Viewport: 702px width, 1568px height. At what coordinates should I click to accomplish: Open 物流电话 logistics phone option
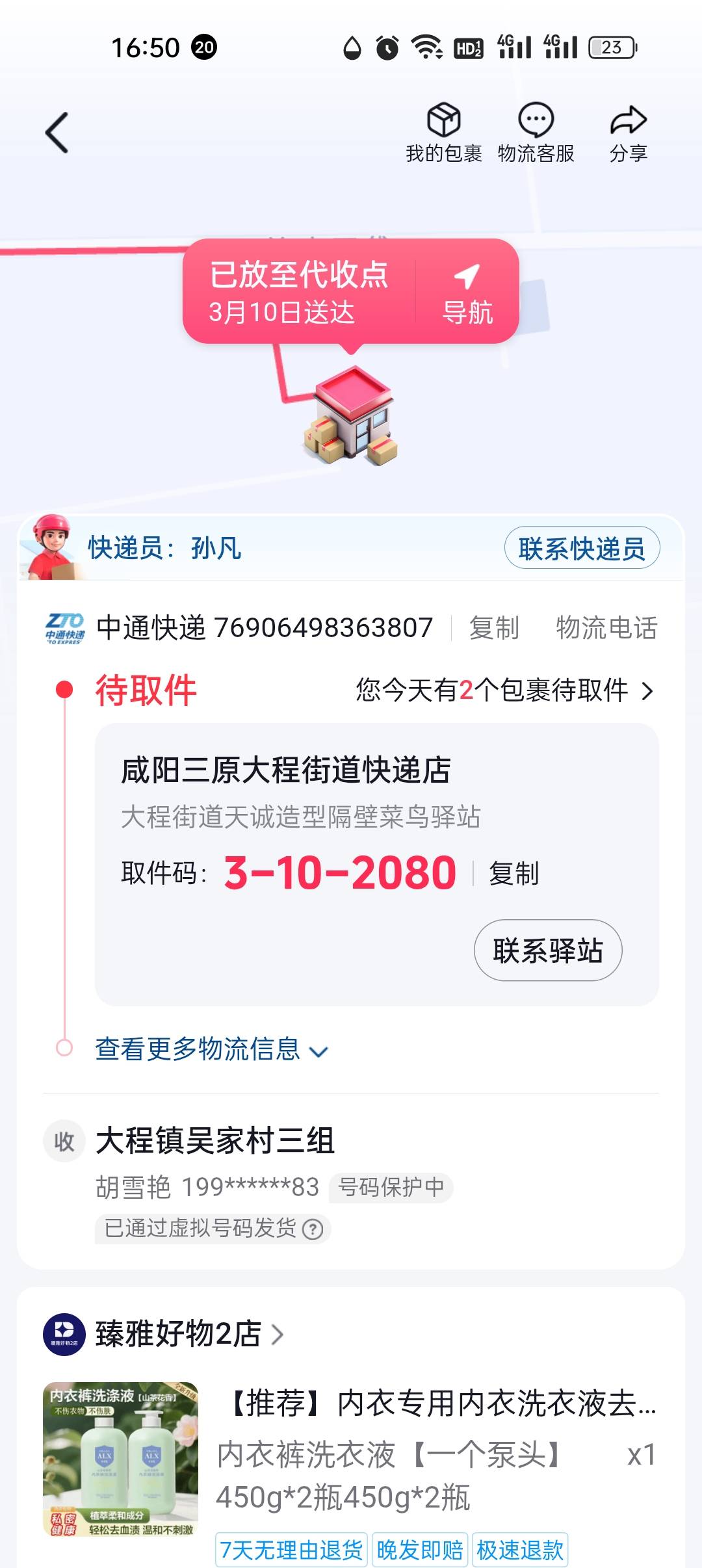(606, 628)
